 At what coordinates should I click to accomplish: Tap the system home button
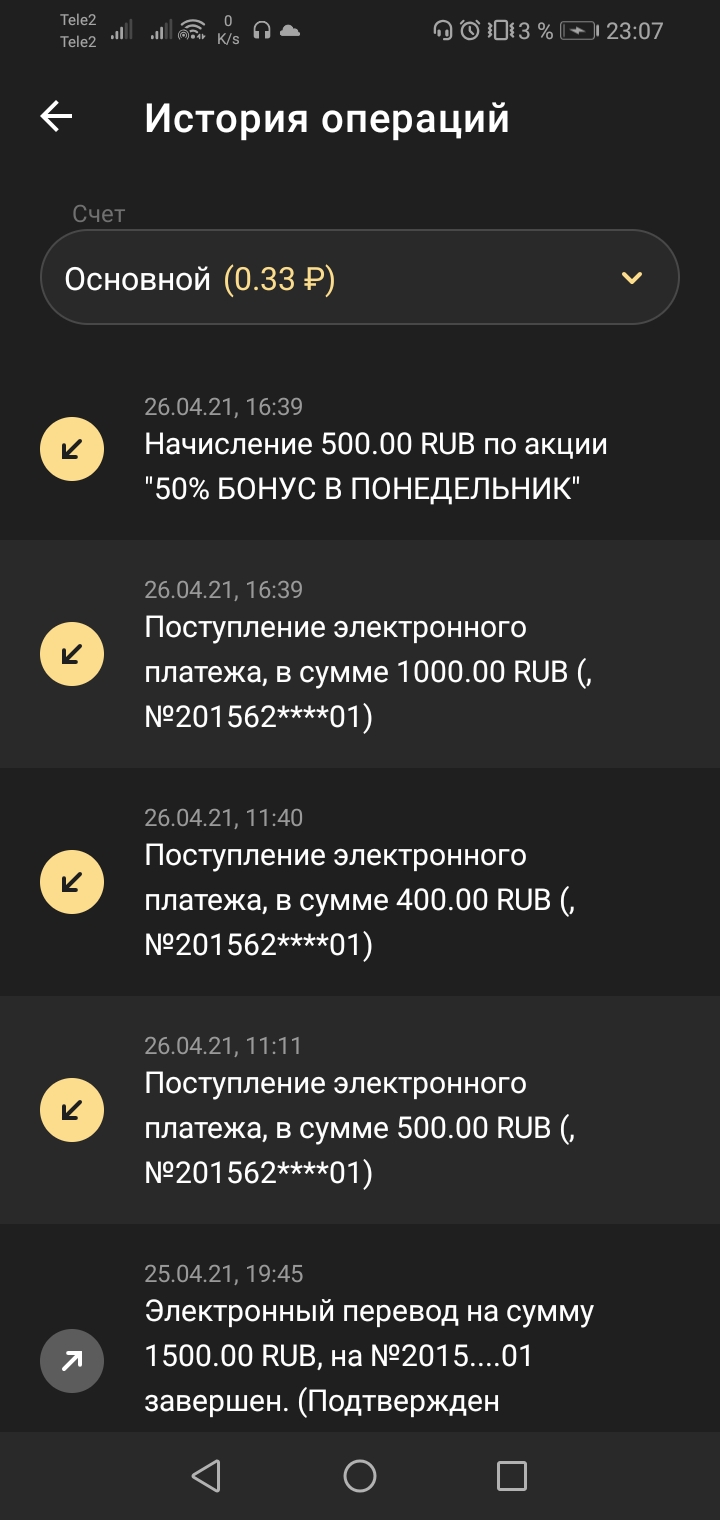(360, 1476)
